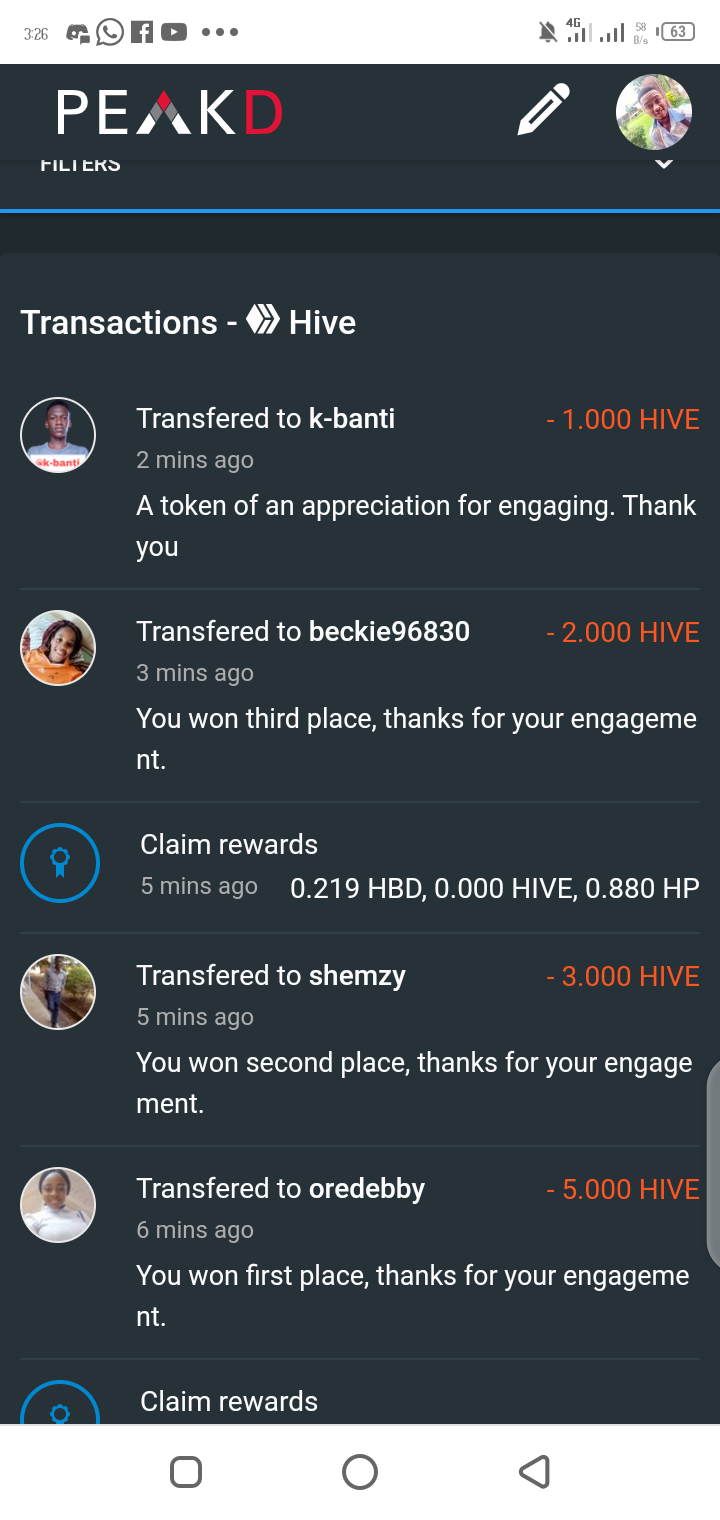Viewport: 720px width, 1520px height.
Task: Go back using system back button
Action: [x=535, y=1471]
